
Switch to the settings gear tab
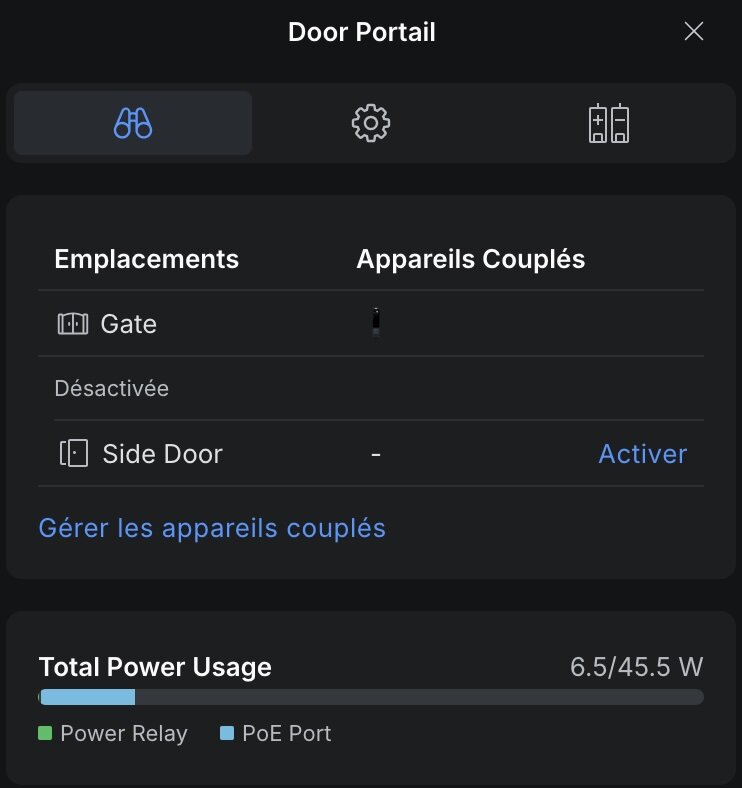[x=370, y=124]
